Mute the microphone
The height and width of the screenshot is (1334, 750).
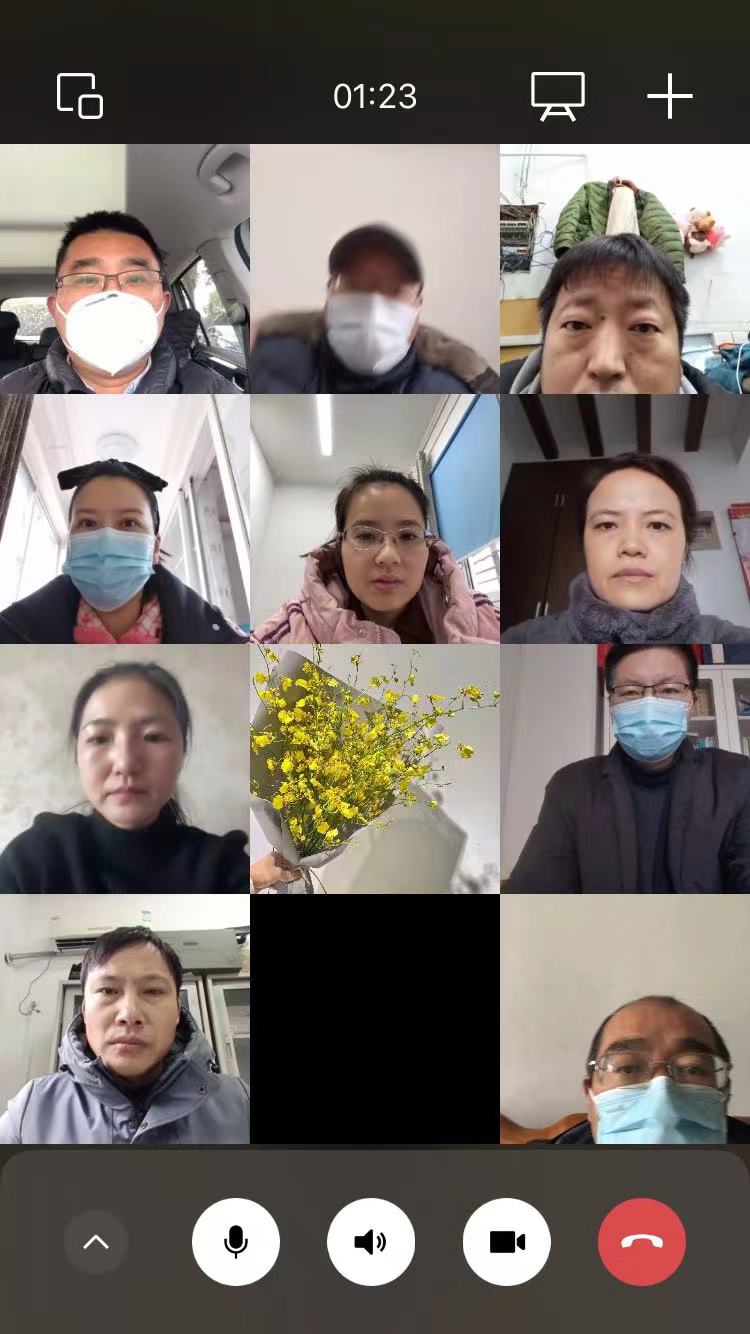click(236, 1242)
